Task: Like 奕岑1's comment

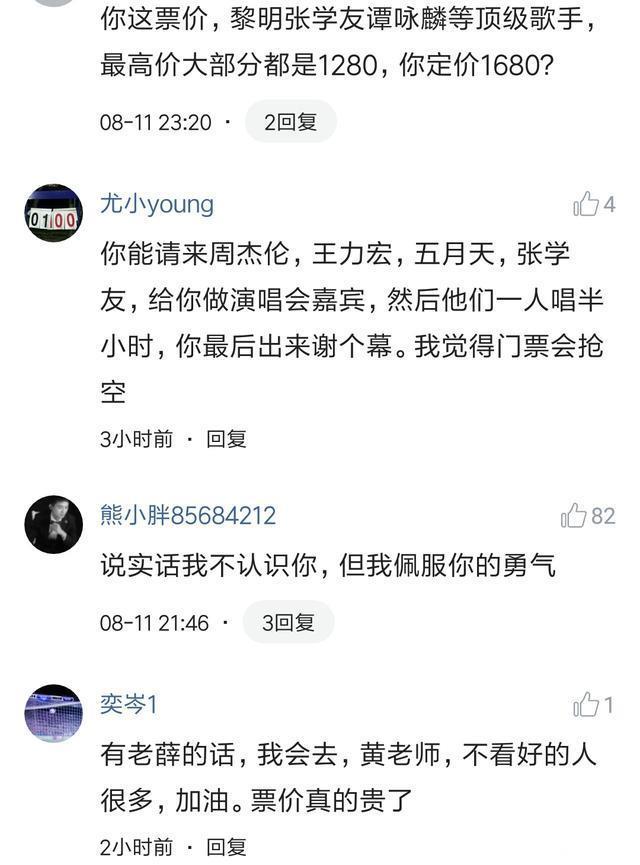Action: (x=585, y=705)
